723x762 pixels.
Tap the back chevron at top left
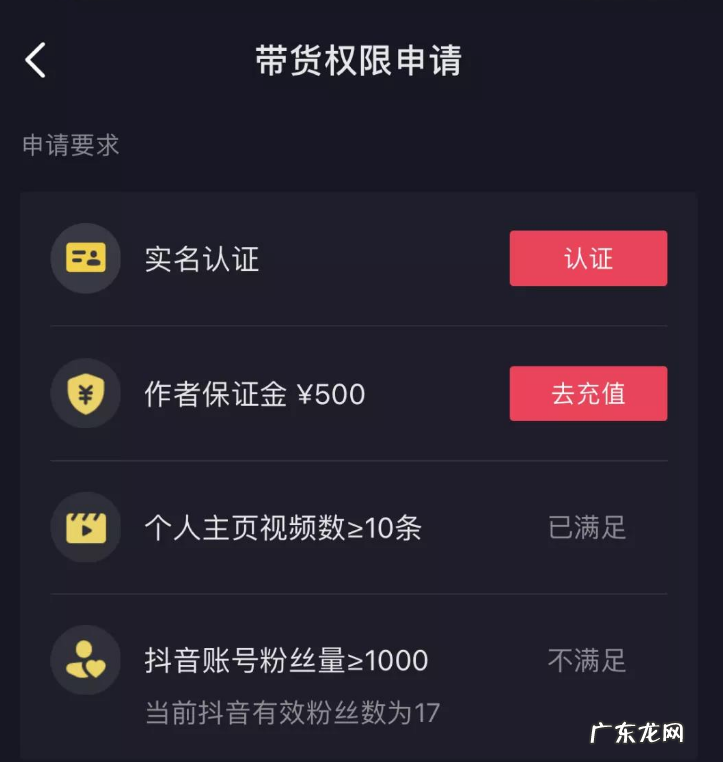click(x=36, y=60)
